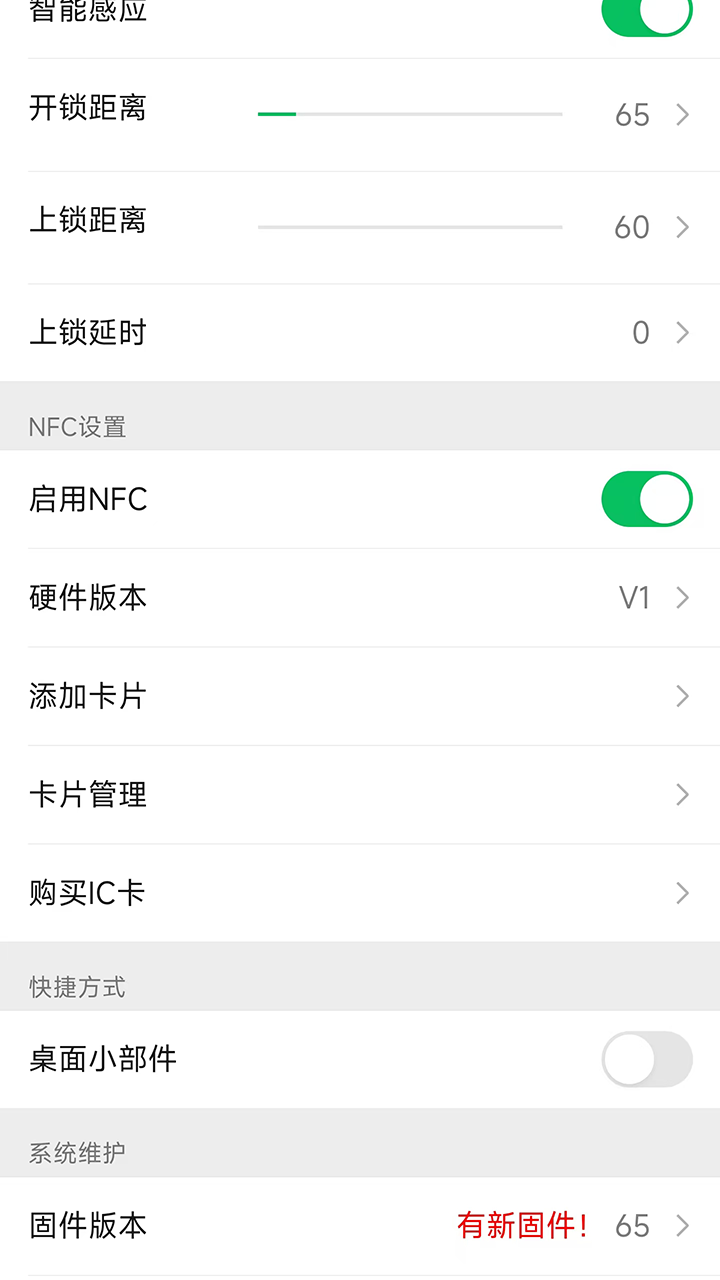The width and height of the screenshot is (720, 1280).
Task: Tap the red 有新固件! update notice
Action: [x=522, y=1225]
